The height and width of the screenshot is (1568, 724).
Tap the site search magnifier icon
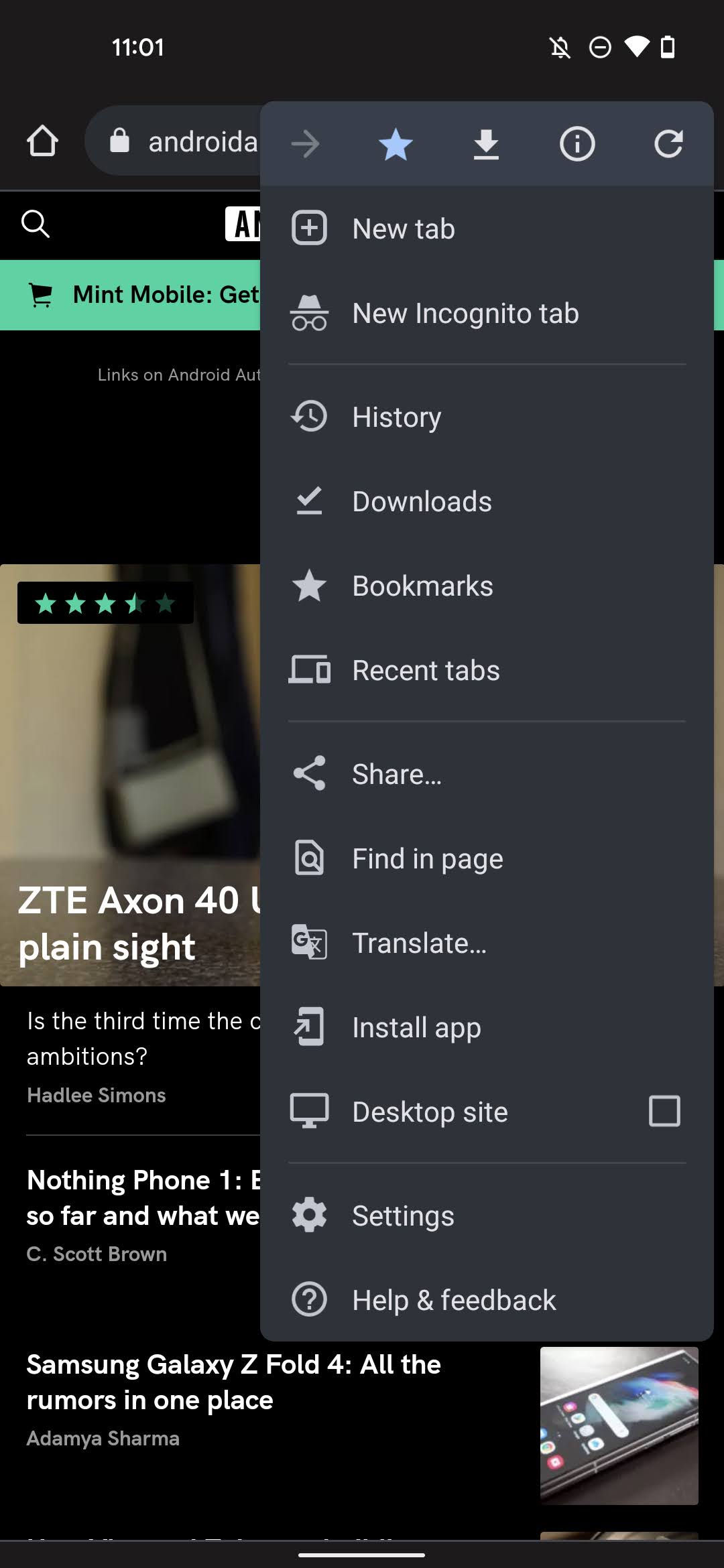click(36, 224)
